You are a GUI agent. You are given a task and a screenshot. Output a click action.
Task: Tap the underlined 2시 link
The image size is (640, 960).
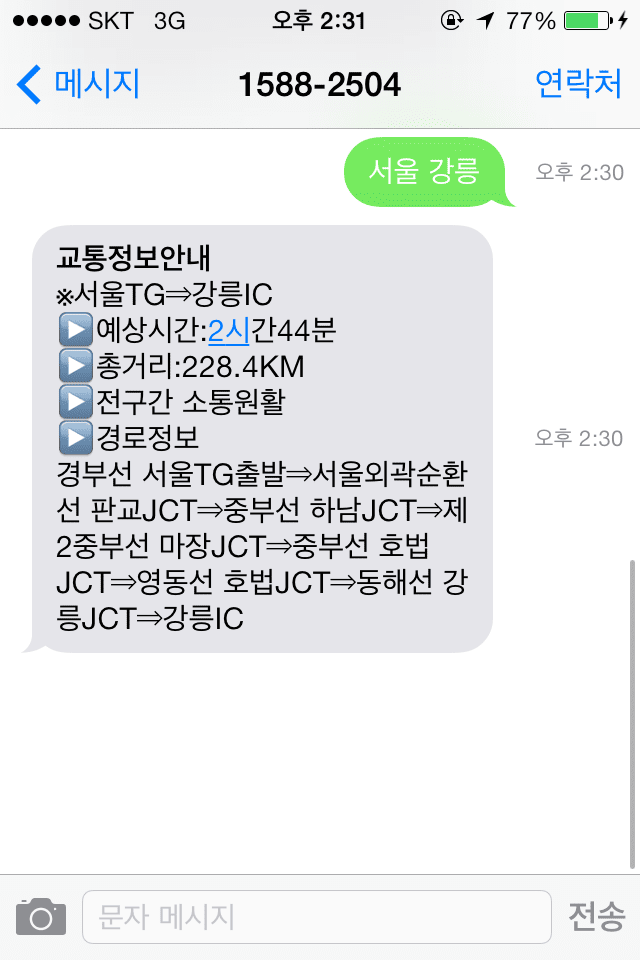coord(229,331)
